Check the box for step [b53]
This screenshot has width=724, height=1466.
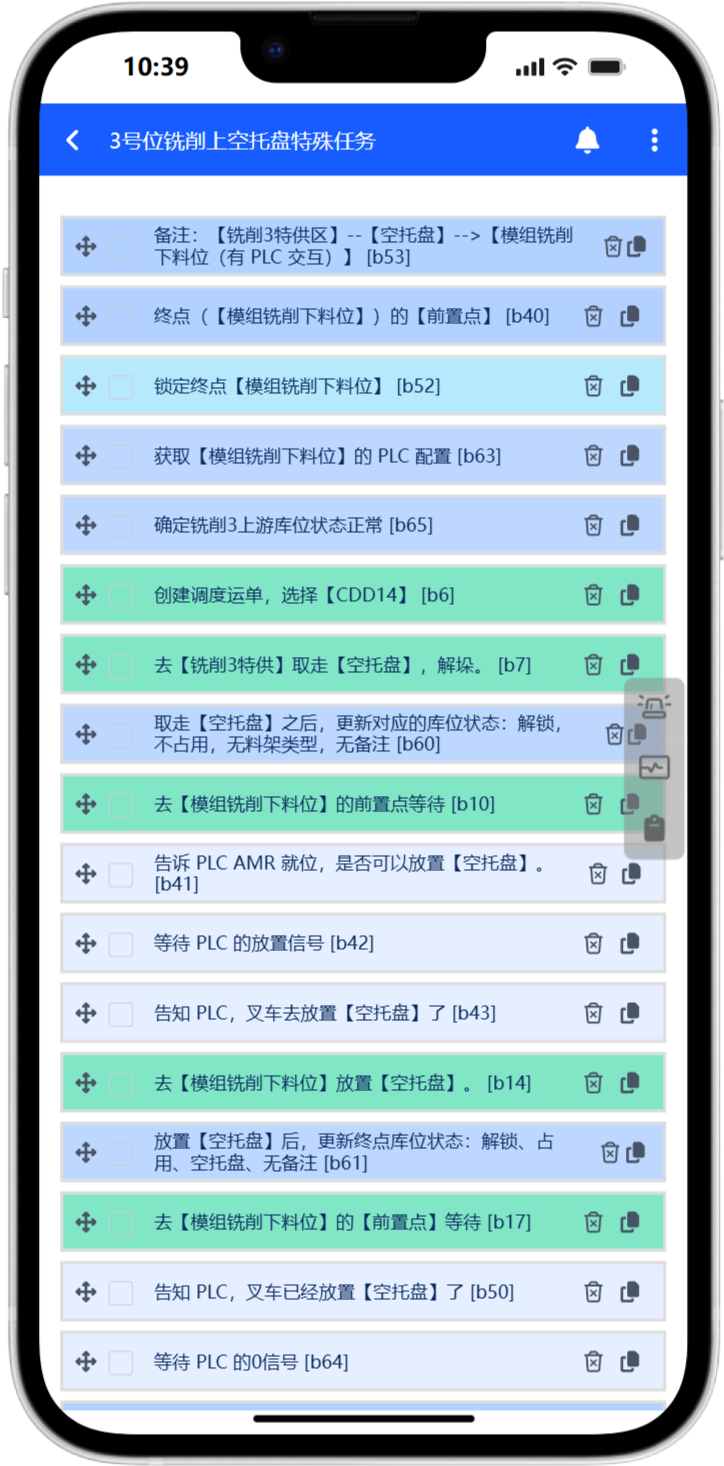point(121,246)
